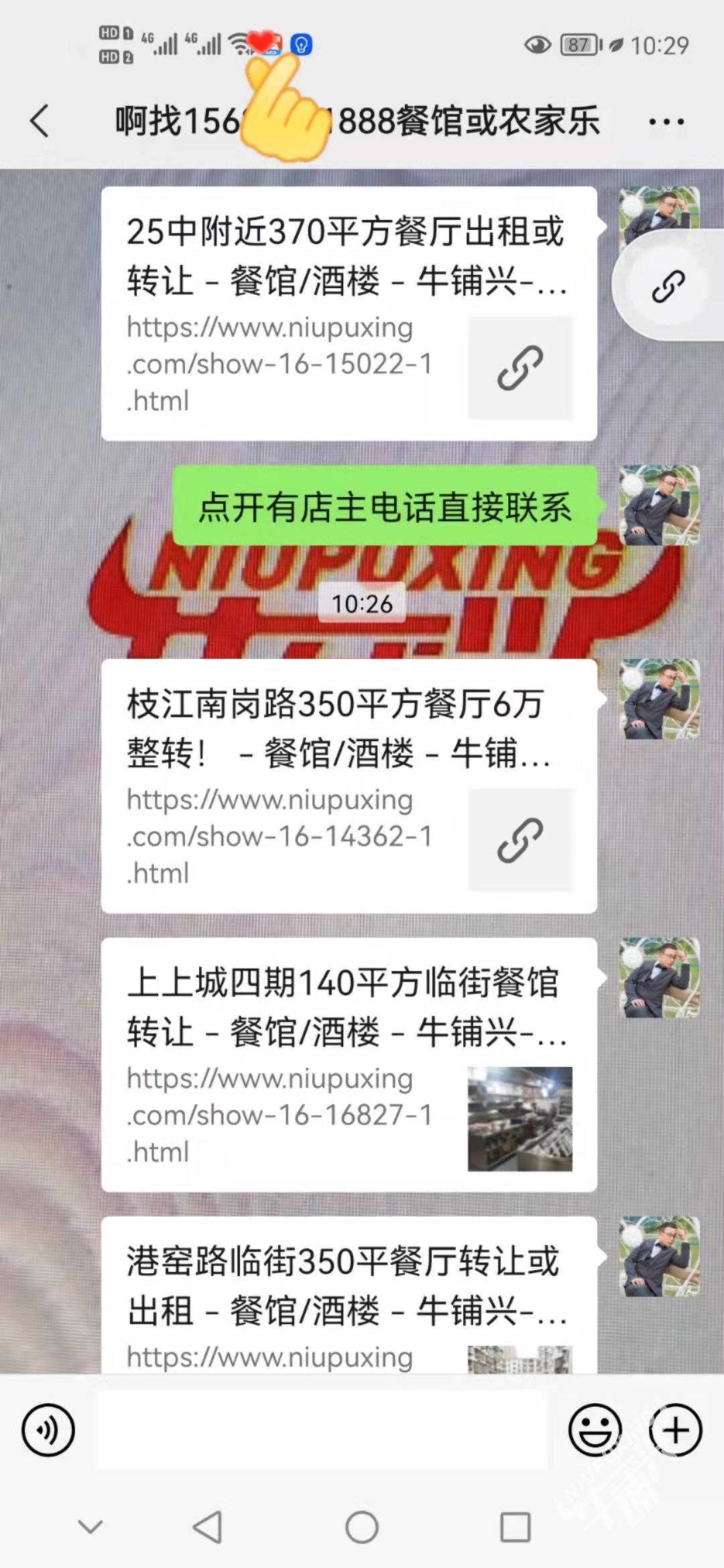Screen dimensions: 724x1568
Task: Go back from this chat
Action: tap(40, 121)
